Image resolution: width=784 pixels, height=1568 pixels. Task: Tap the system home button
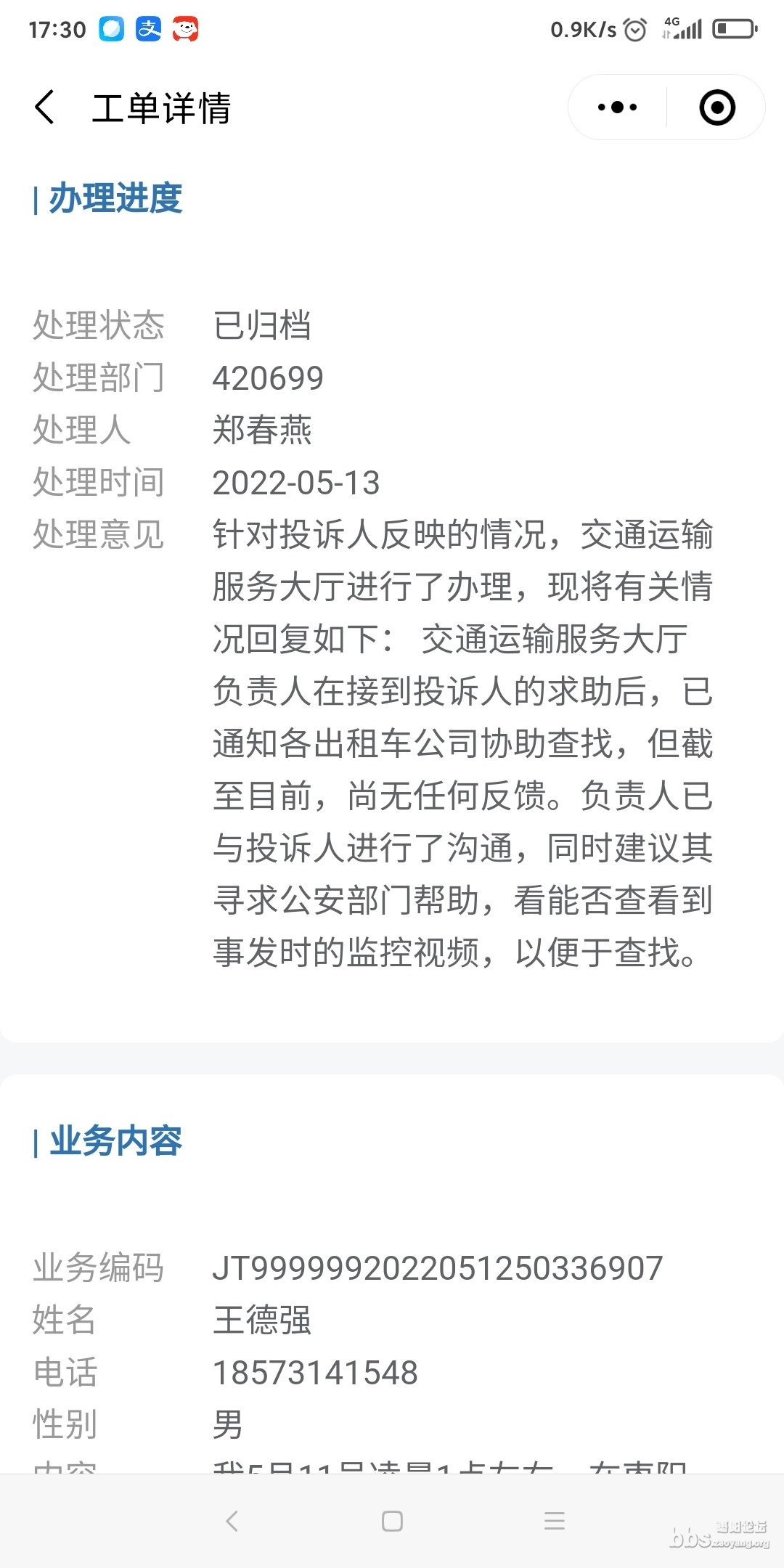392,1521
